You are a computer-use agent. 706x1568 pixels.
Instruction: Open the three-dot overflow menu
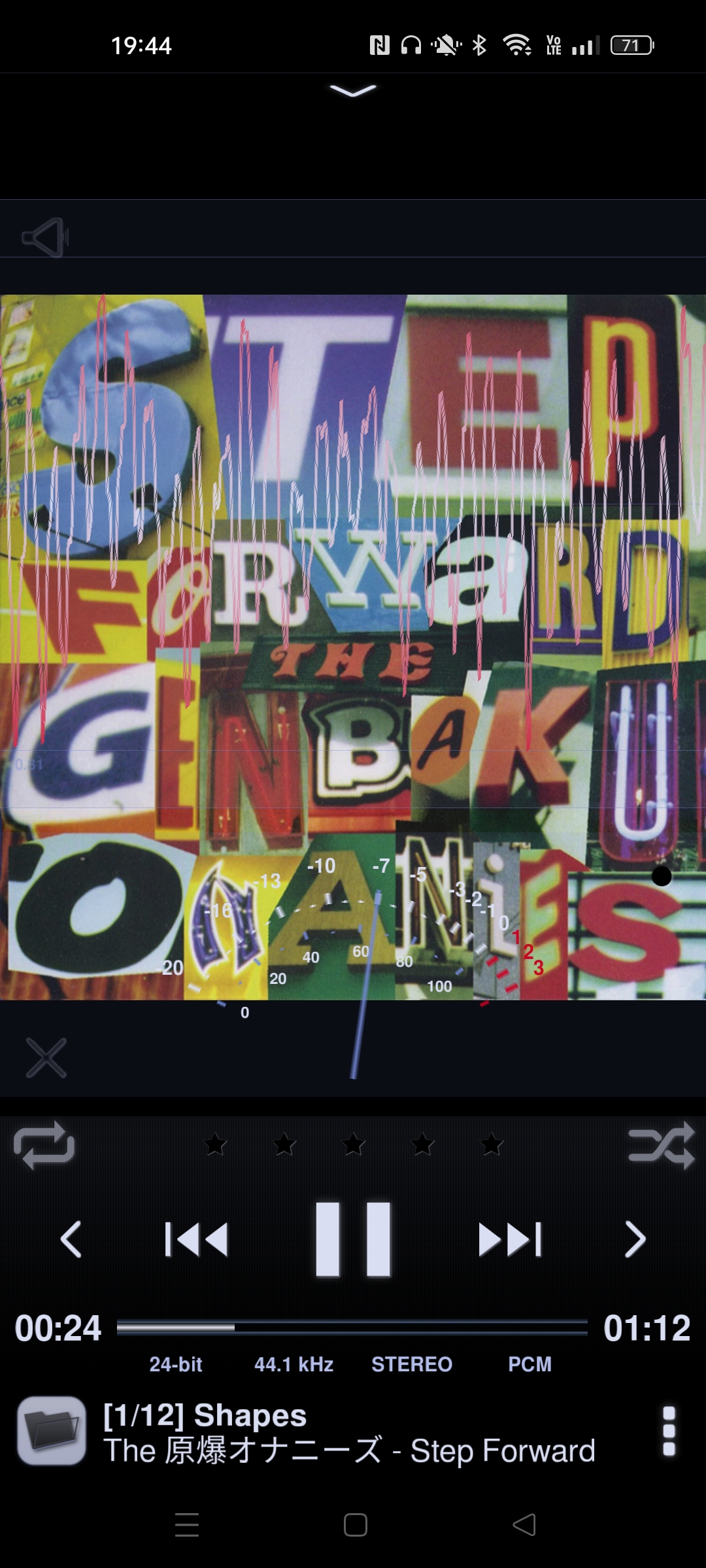[x=668, y=1430]
